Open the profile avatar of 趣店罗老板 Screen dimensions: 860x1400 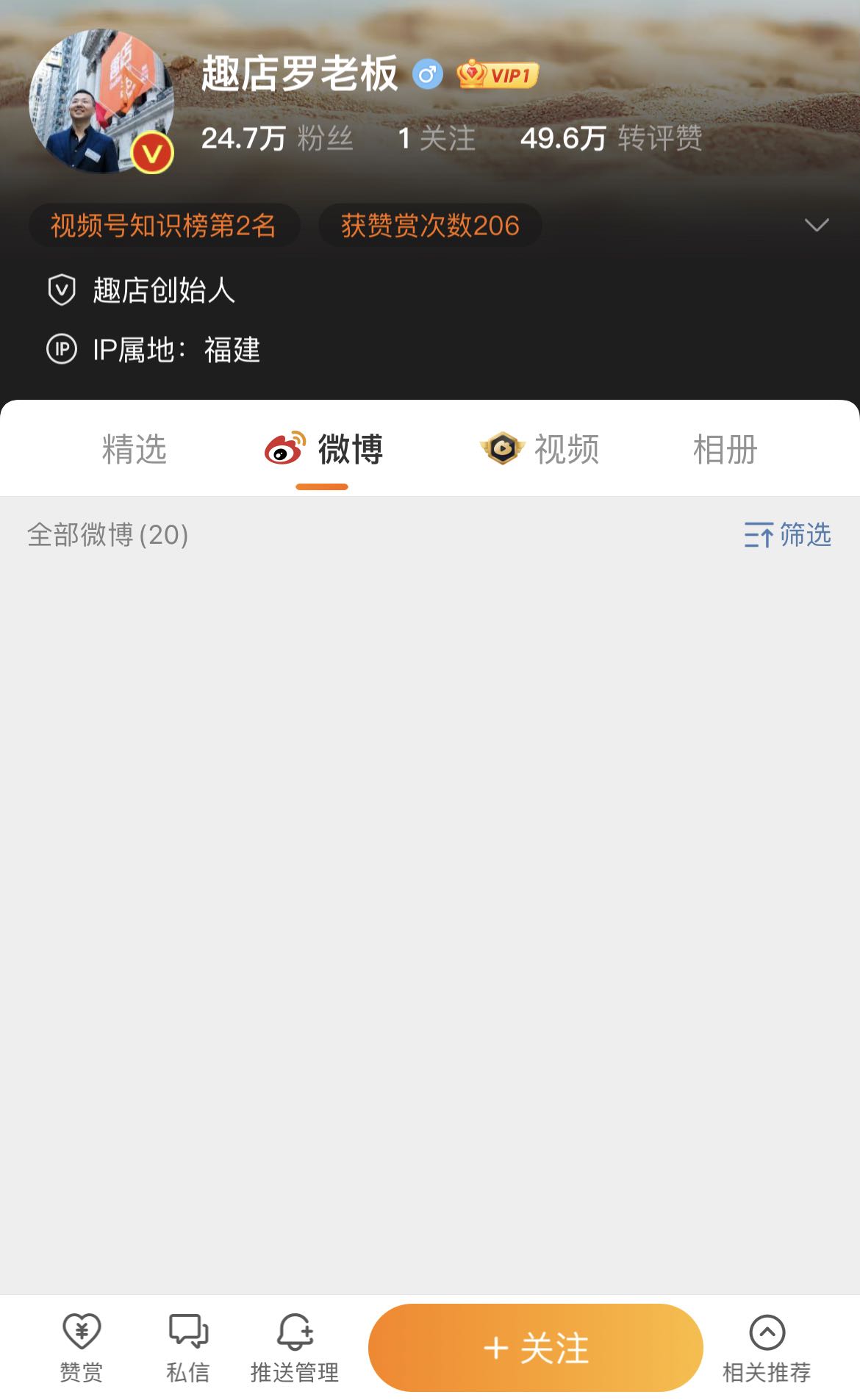pos(101,101)
